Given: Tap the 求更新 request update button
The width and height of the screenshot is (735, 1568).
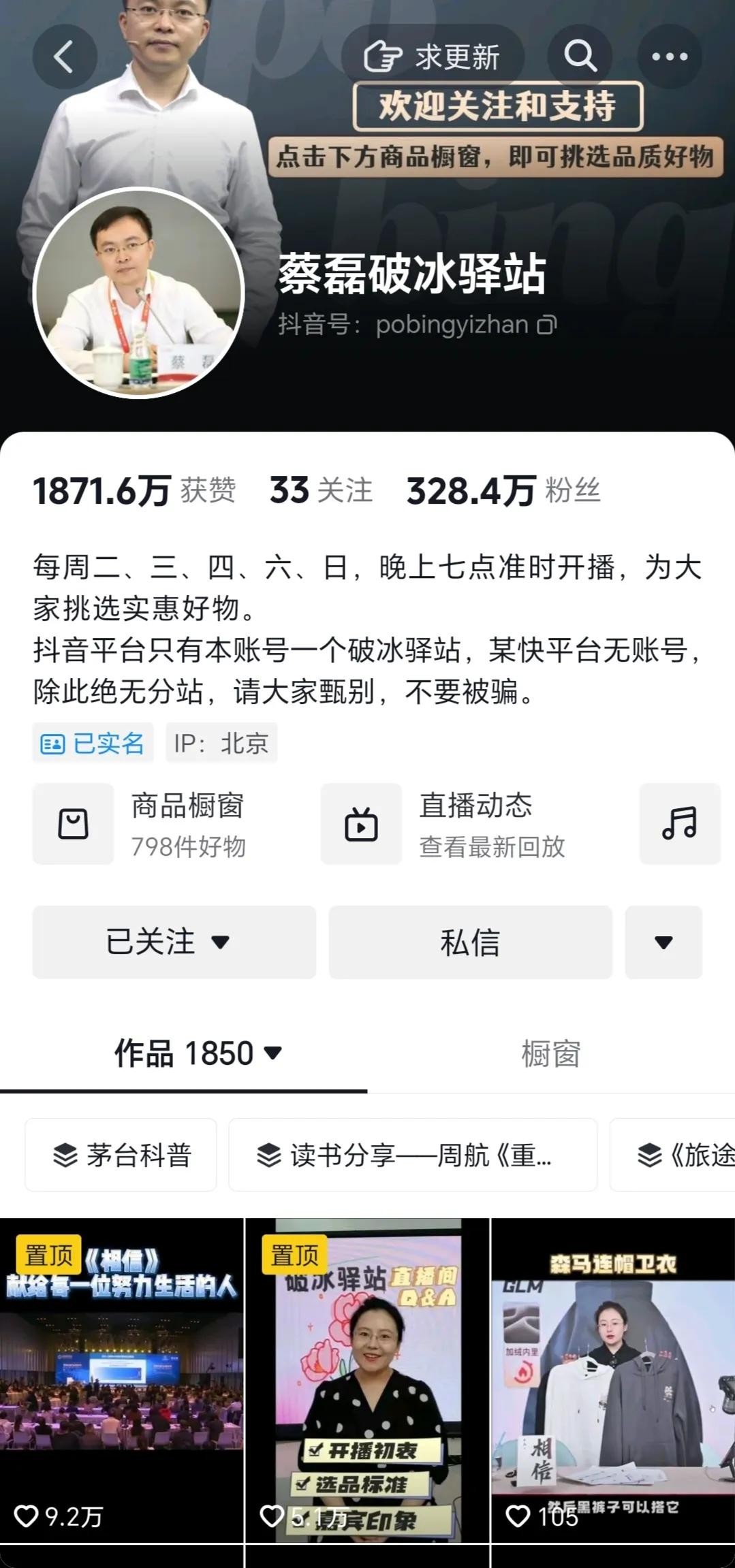Looking at the screenshot, I should click(x=433, y=57).
